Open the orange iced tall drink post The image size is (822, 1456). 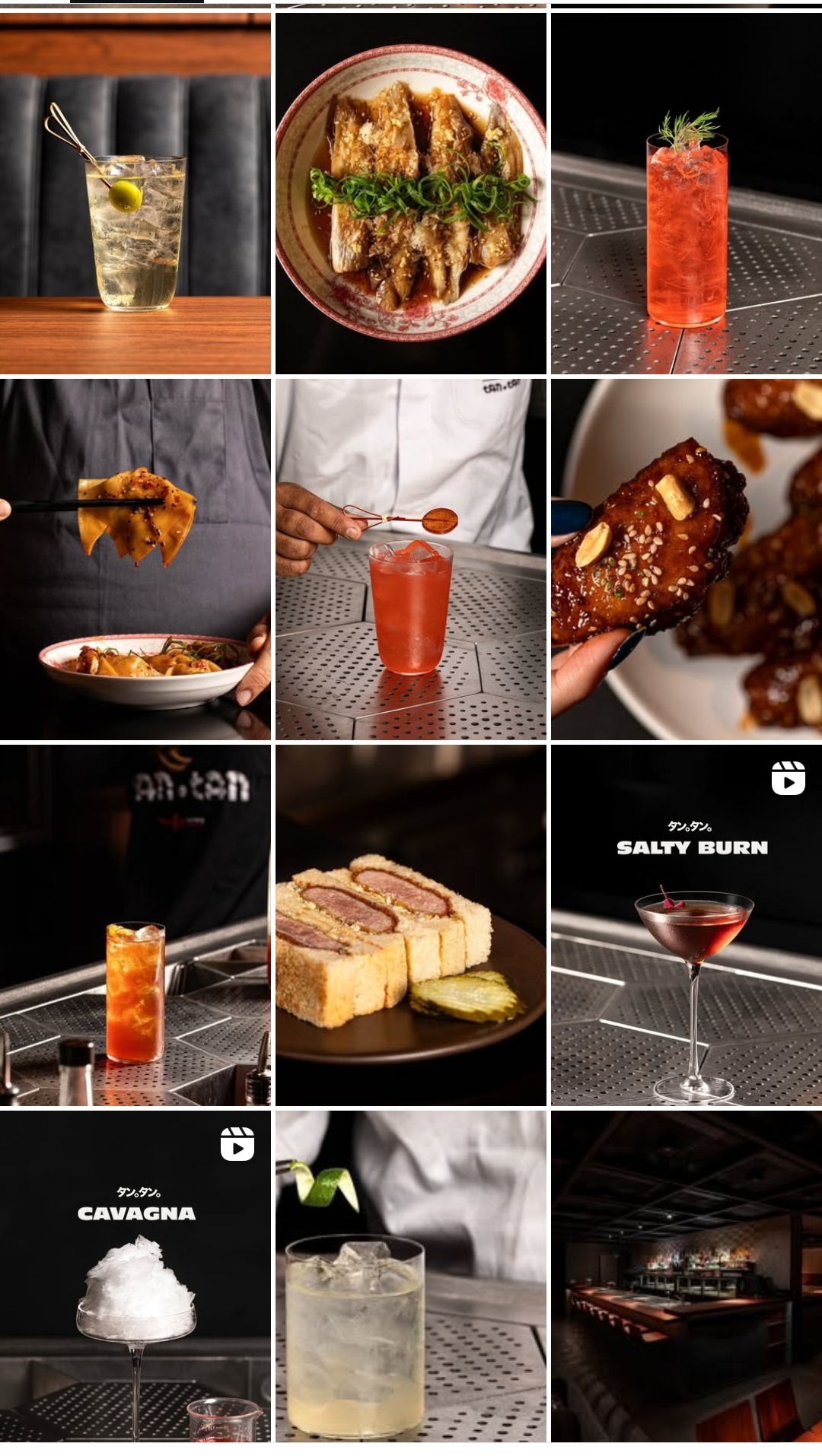pos(135,925)
